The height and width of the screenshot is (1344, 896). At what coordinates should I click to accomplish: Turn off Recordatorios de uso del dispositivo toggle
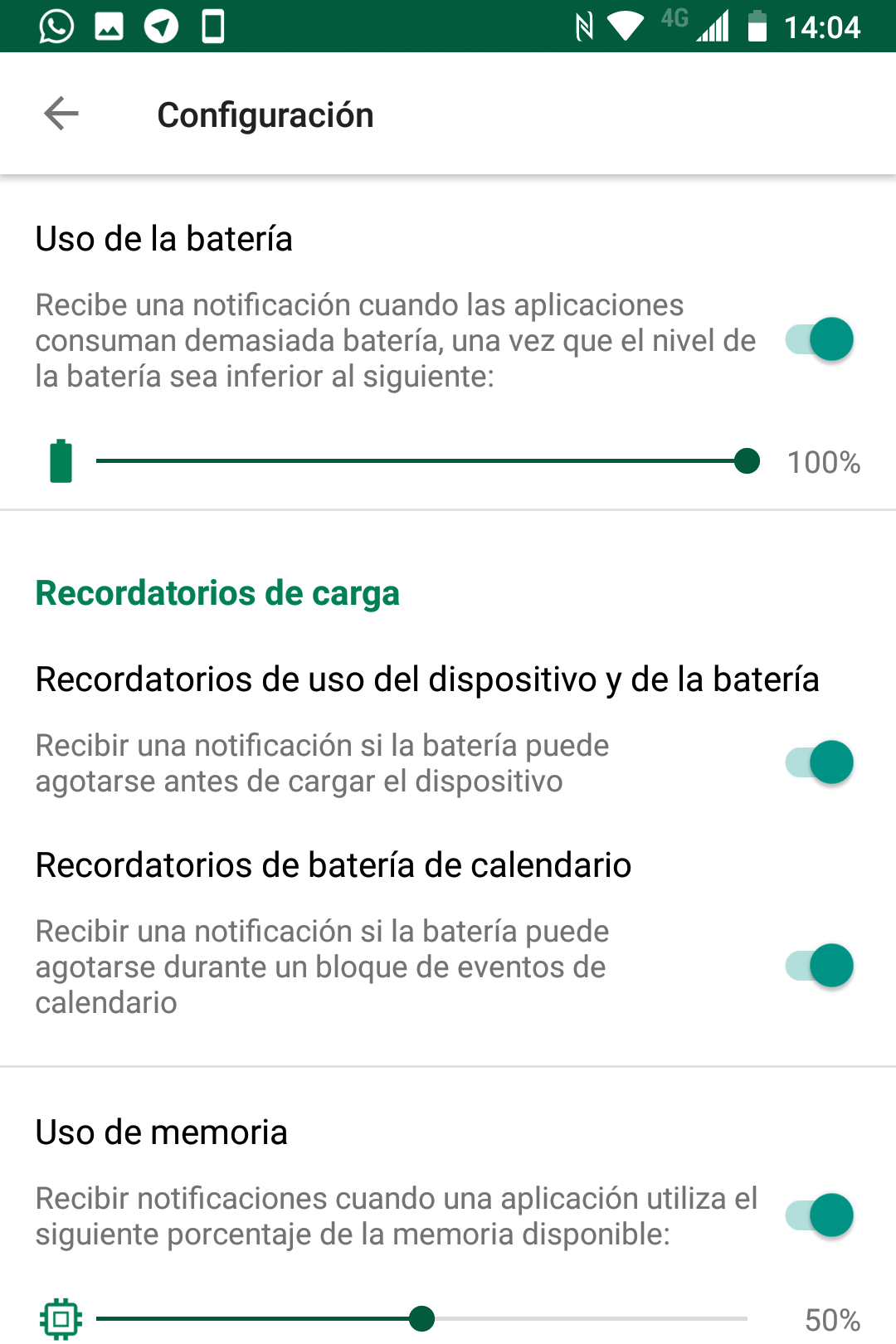(820, 762)
